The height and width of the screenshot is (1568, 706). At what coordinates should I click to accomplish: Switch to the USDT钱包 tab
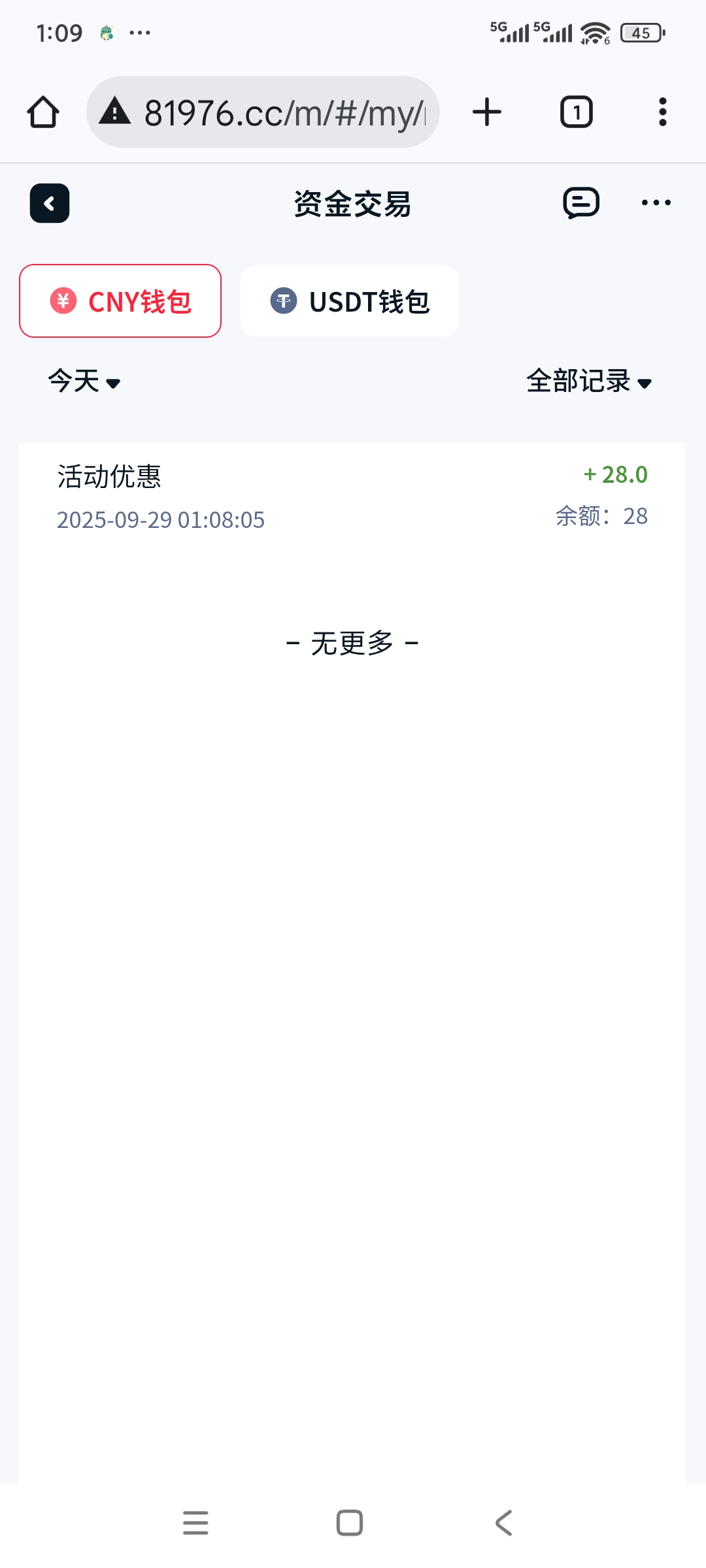tap(350, 301)
